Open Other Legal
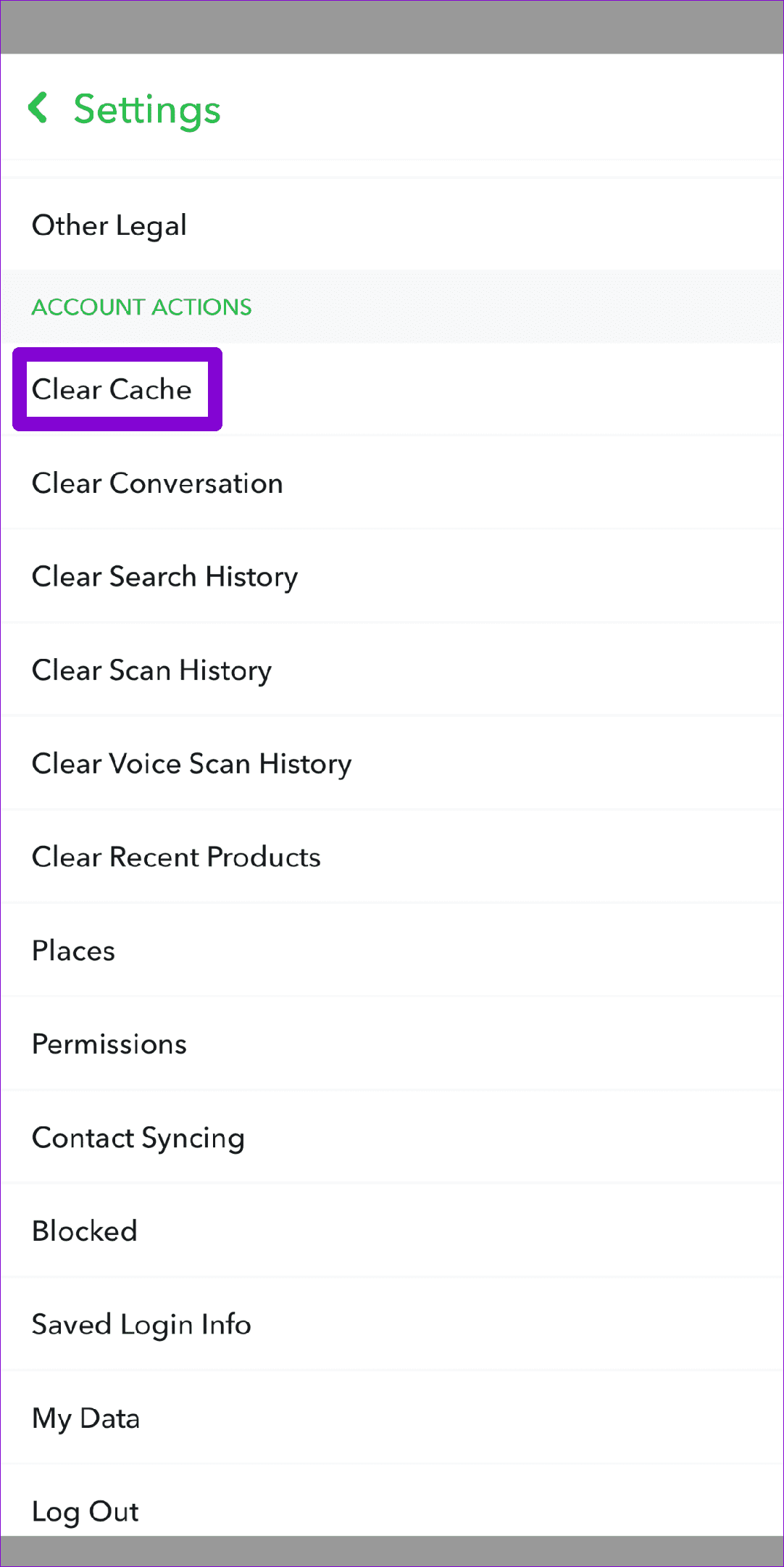This screenshot has width=784, height=1567. [x=109, y=225]
